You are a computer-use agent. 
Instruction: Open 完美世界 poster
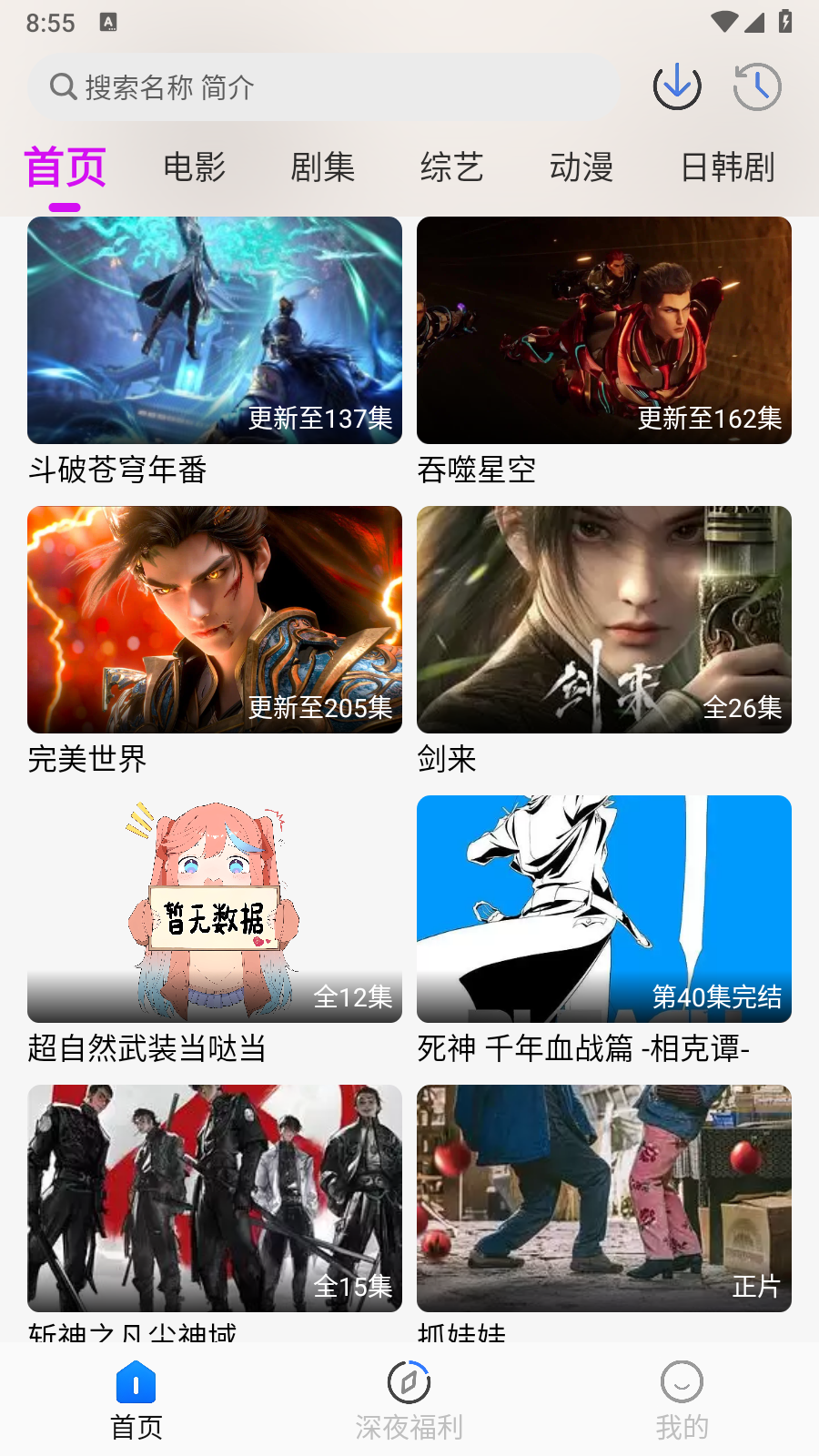(x=214, y=620)
